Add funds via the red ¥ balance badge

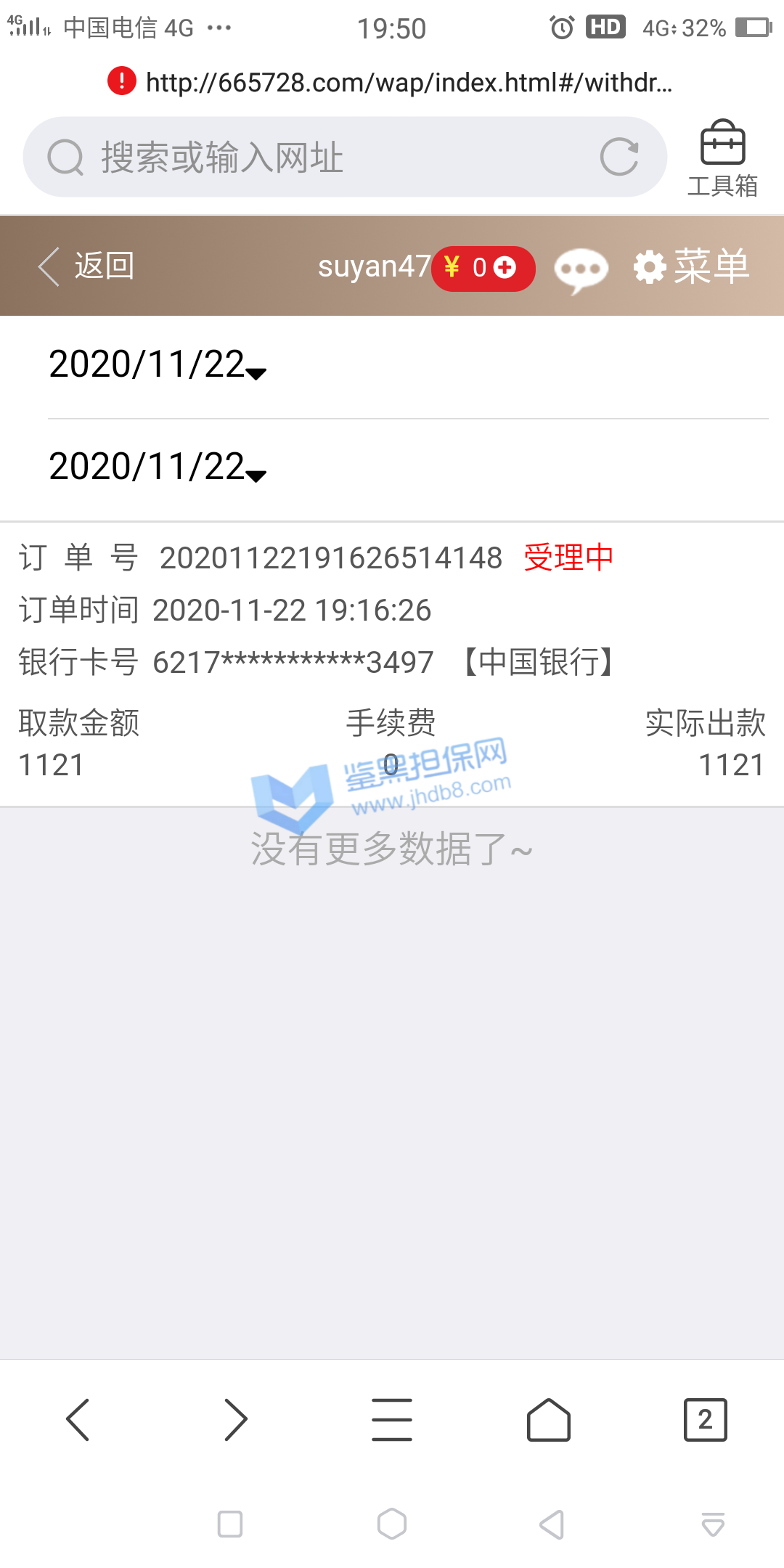pyautogui.click(x=483, y=268)
